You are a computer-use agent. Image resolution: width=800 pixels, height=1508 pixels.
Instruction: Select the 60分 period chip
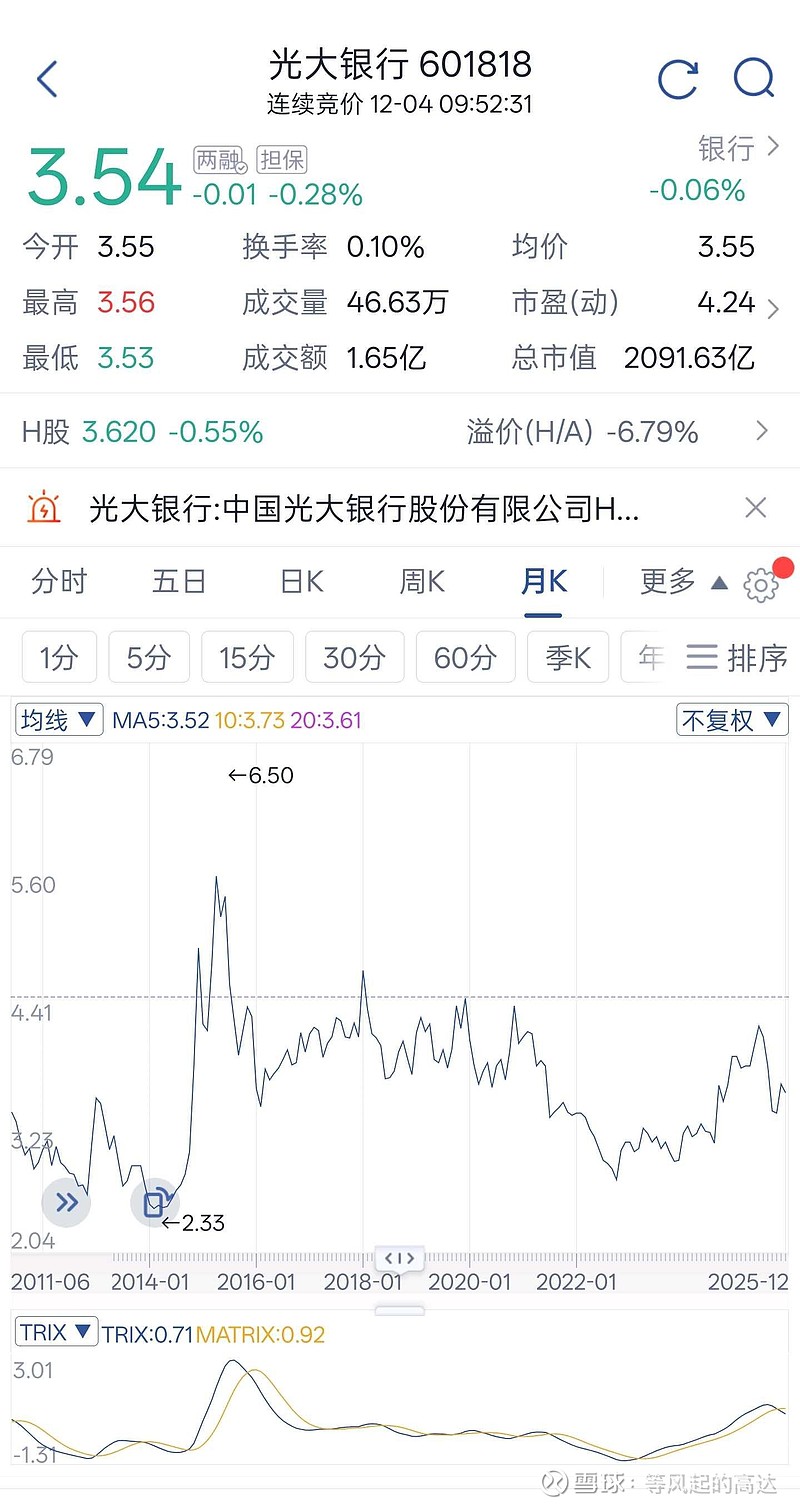pyautogui.click(x=465, y=657)
